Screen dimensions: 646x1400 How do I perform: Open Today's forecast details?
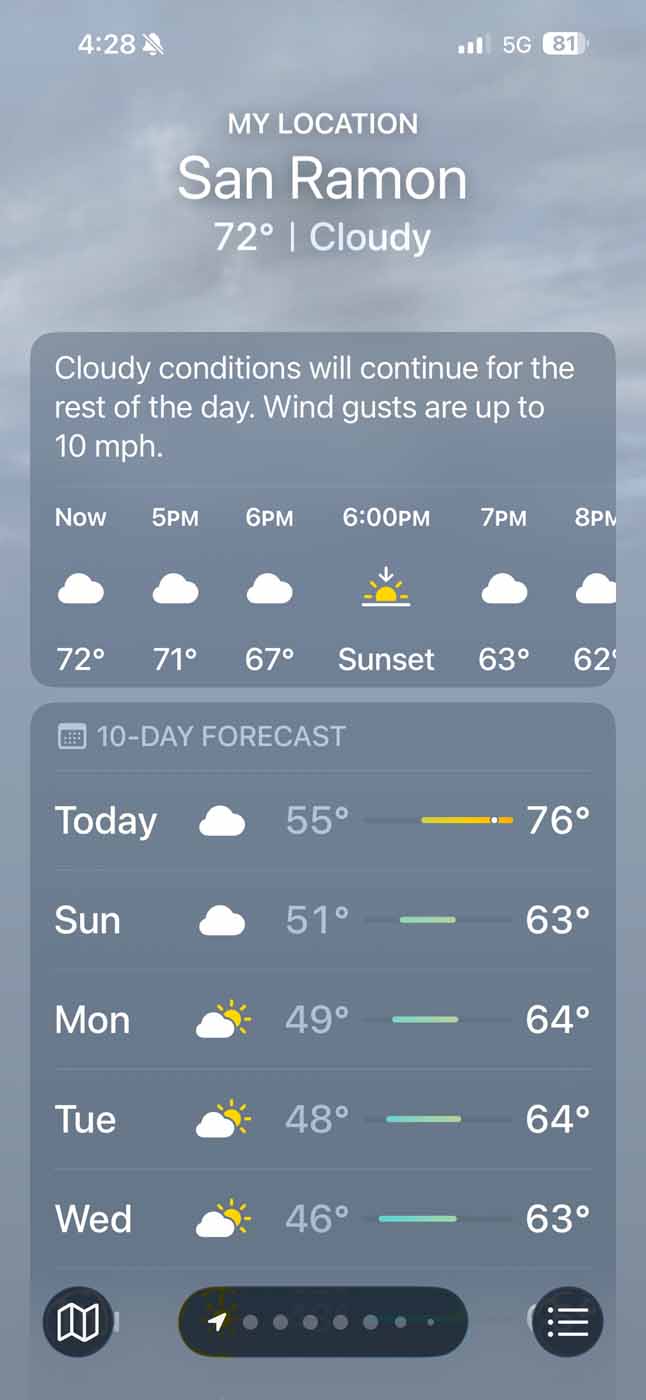[322, 820]
